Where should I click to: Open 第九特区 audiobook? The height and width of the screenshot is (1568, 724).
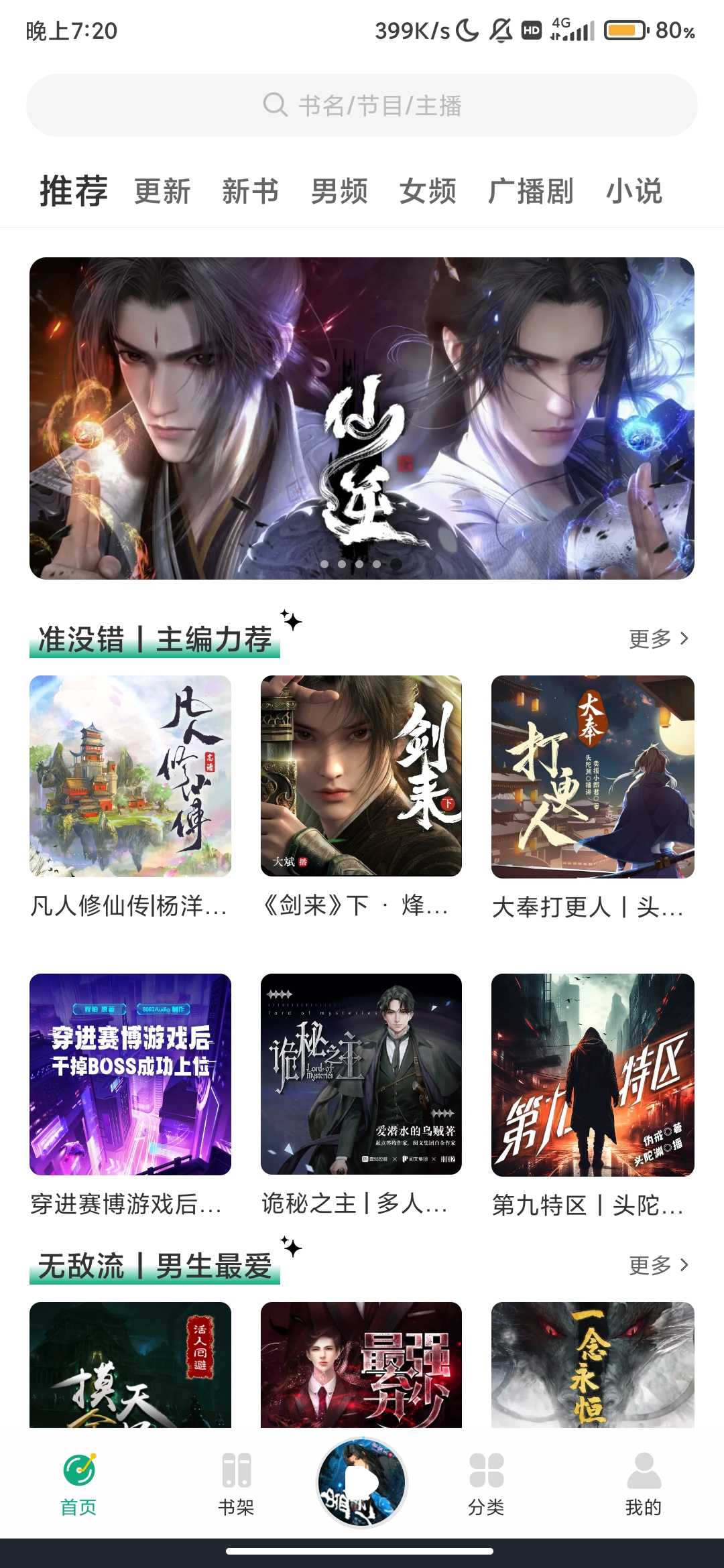pyautogui.click(x=593, y=1074)
